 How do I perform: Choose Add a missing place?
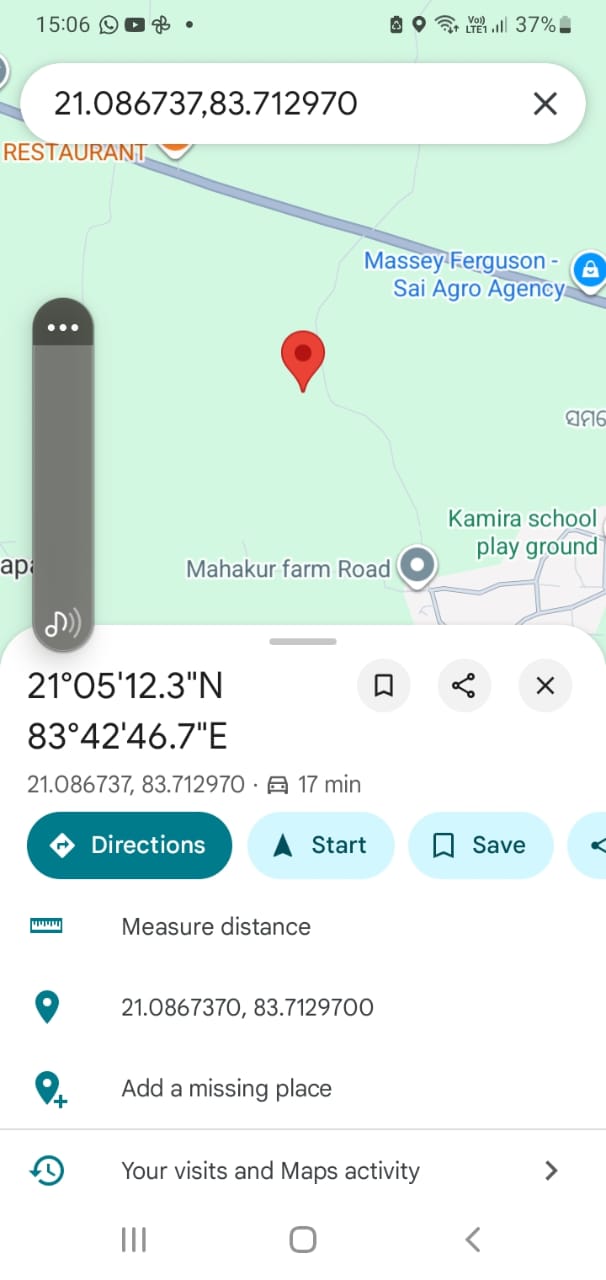(226, 1088)
